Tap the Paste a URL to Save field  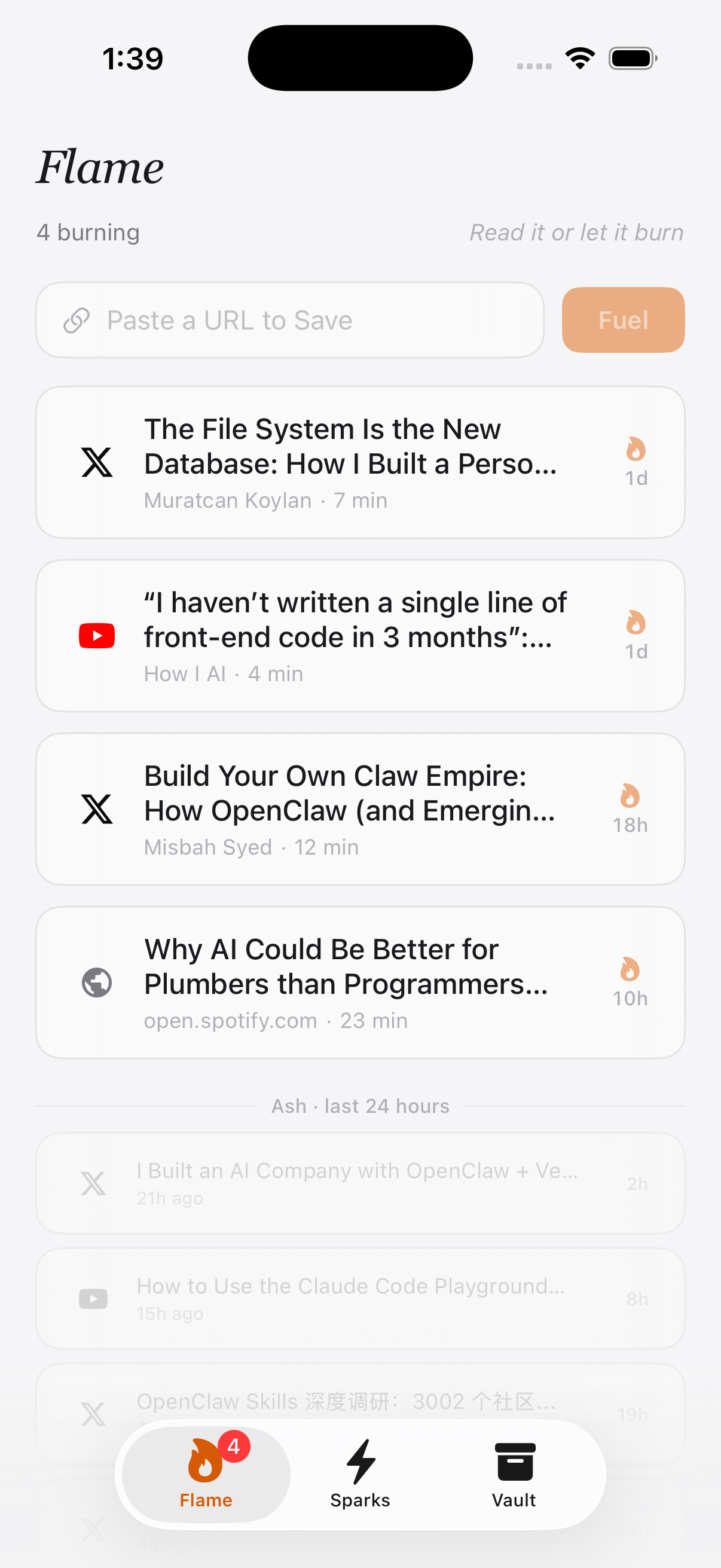pyautogui.click(x=289, y=320)
